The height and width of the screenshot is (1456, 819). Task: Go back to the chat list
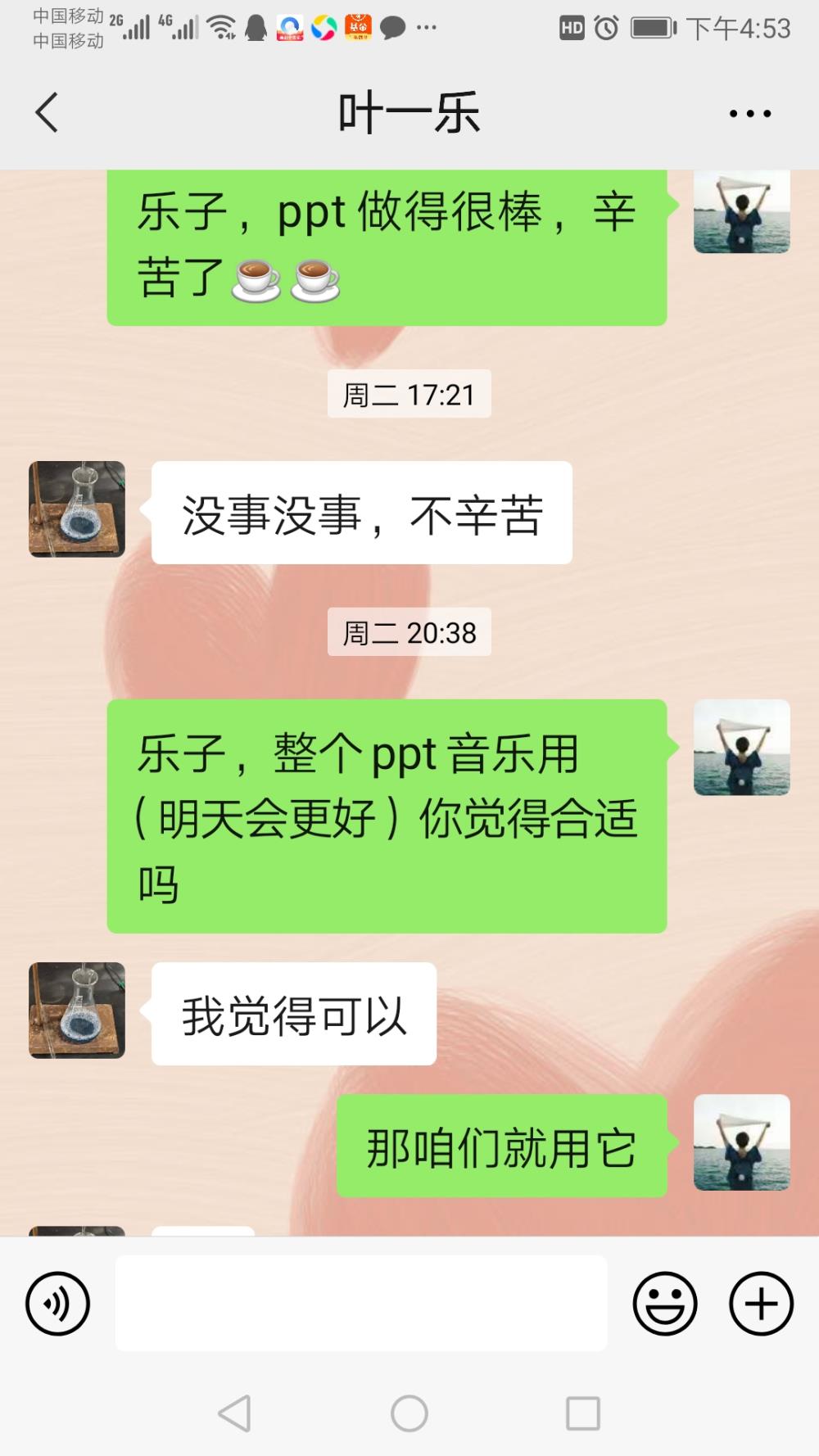coord(47,113)
